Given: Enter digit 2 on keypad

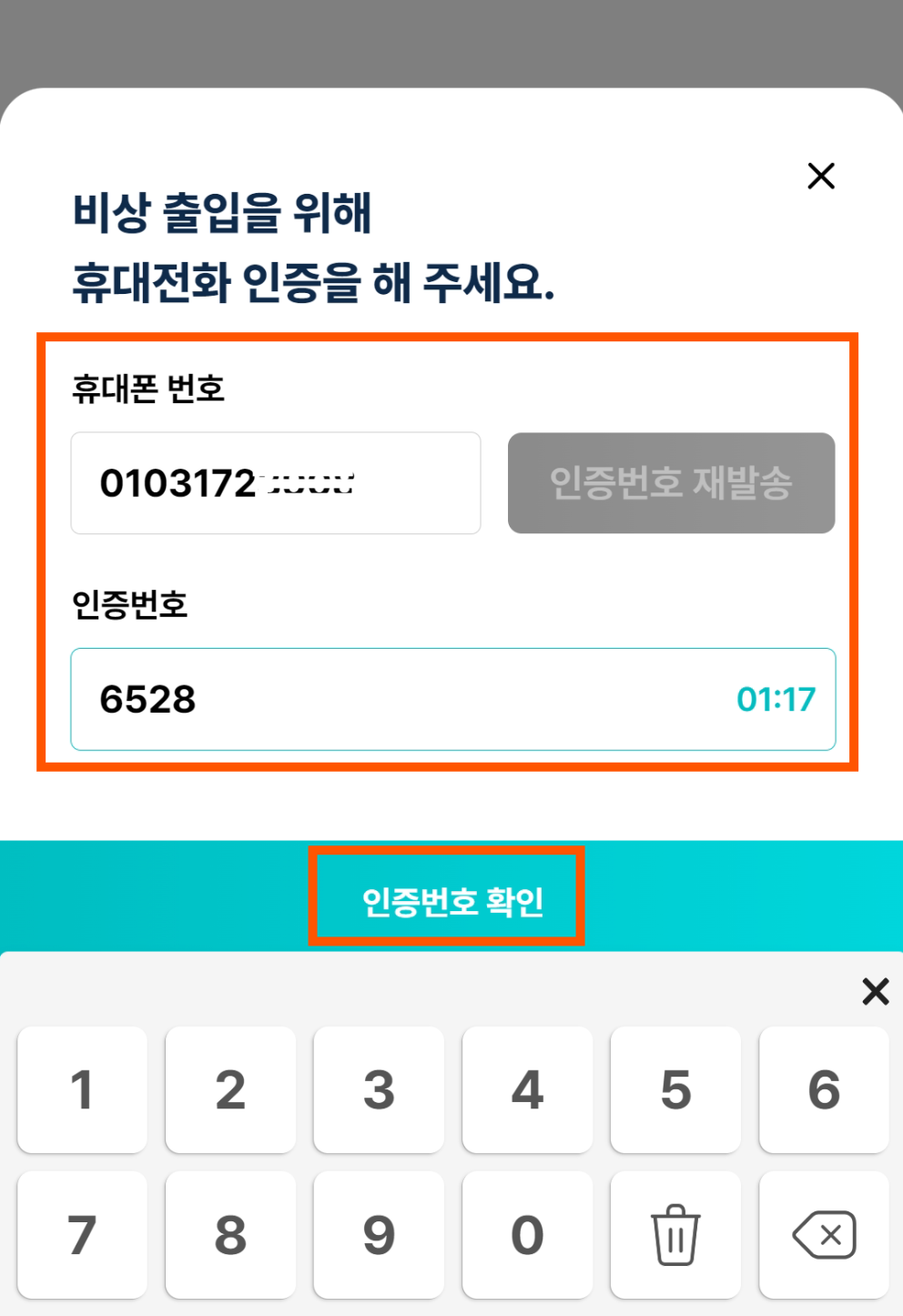Looking at the screenshot, I should click(230, 1089).
